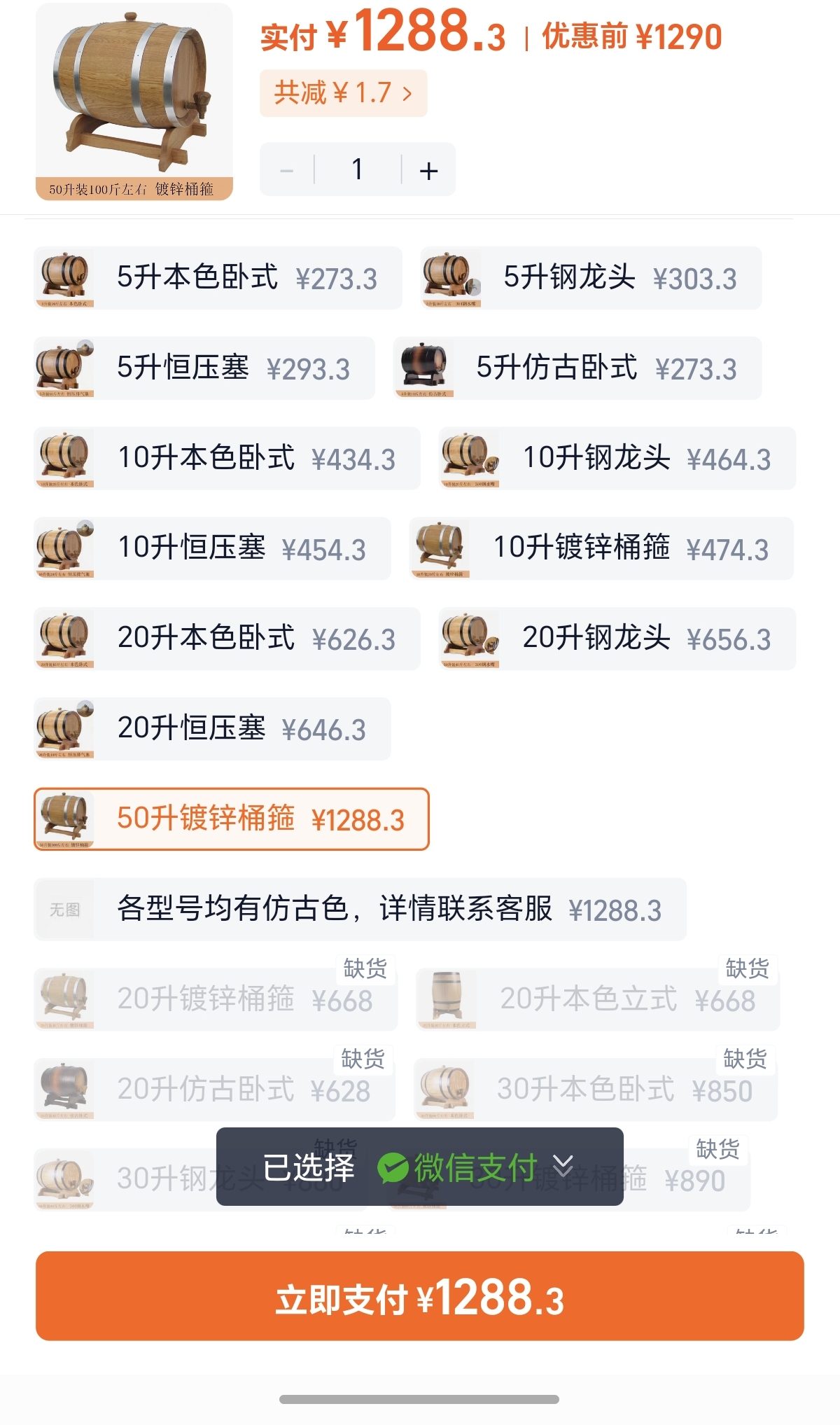Viewport: 840px width, 1425px height.
Task: Tap the selected 50升镀锌桶箍 option
Action: click(x=231, y=819)
